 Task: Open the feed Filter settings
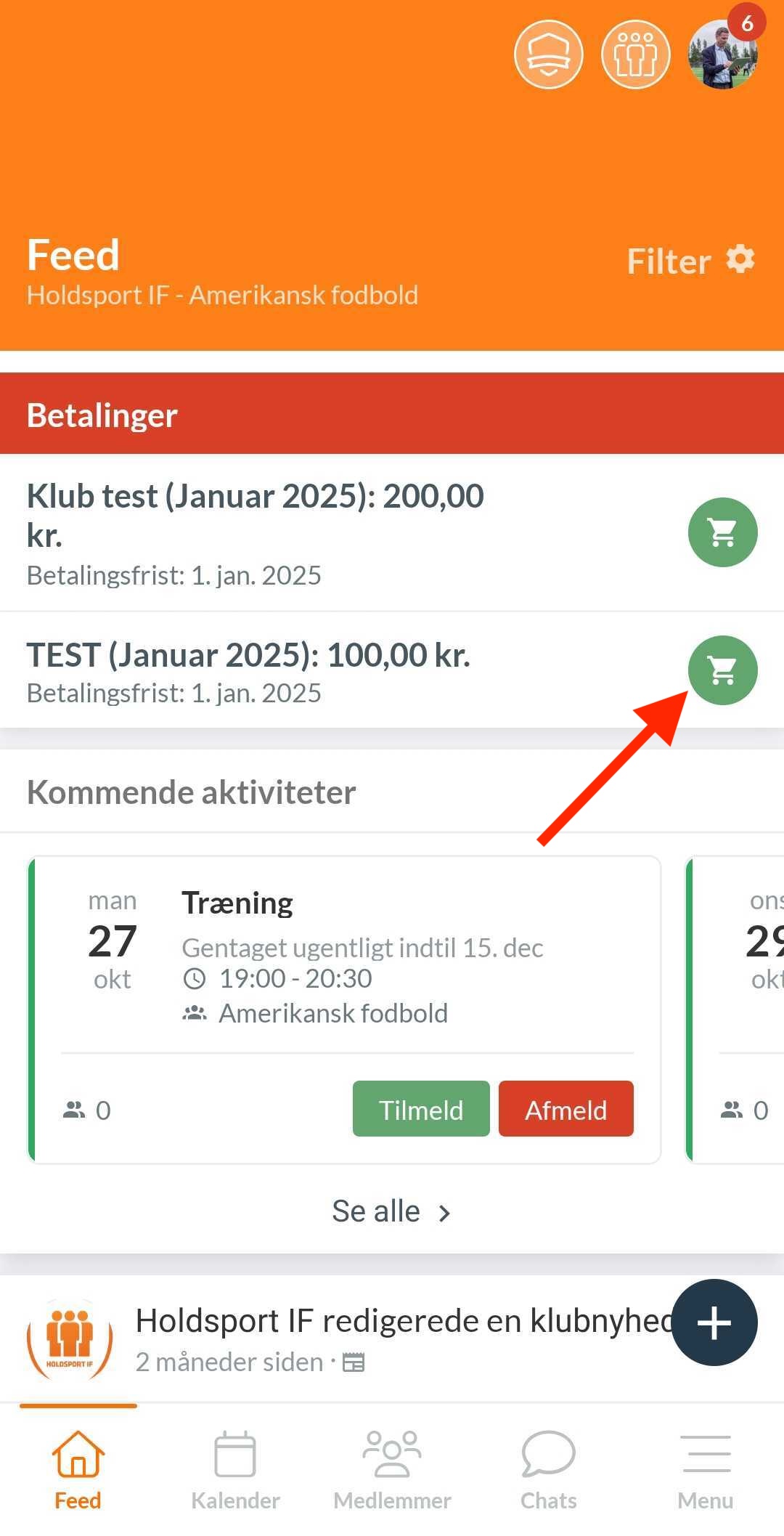pos(691,261)
